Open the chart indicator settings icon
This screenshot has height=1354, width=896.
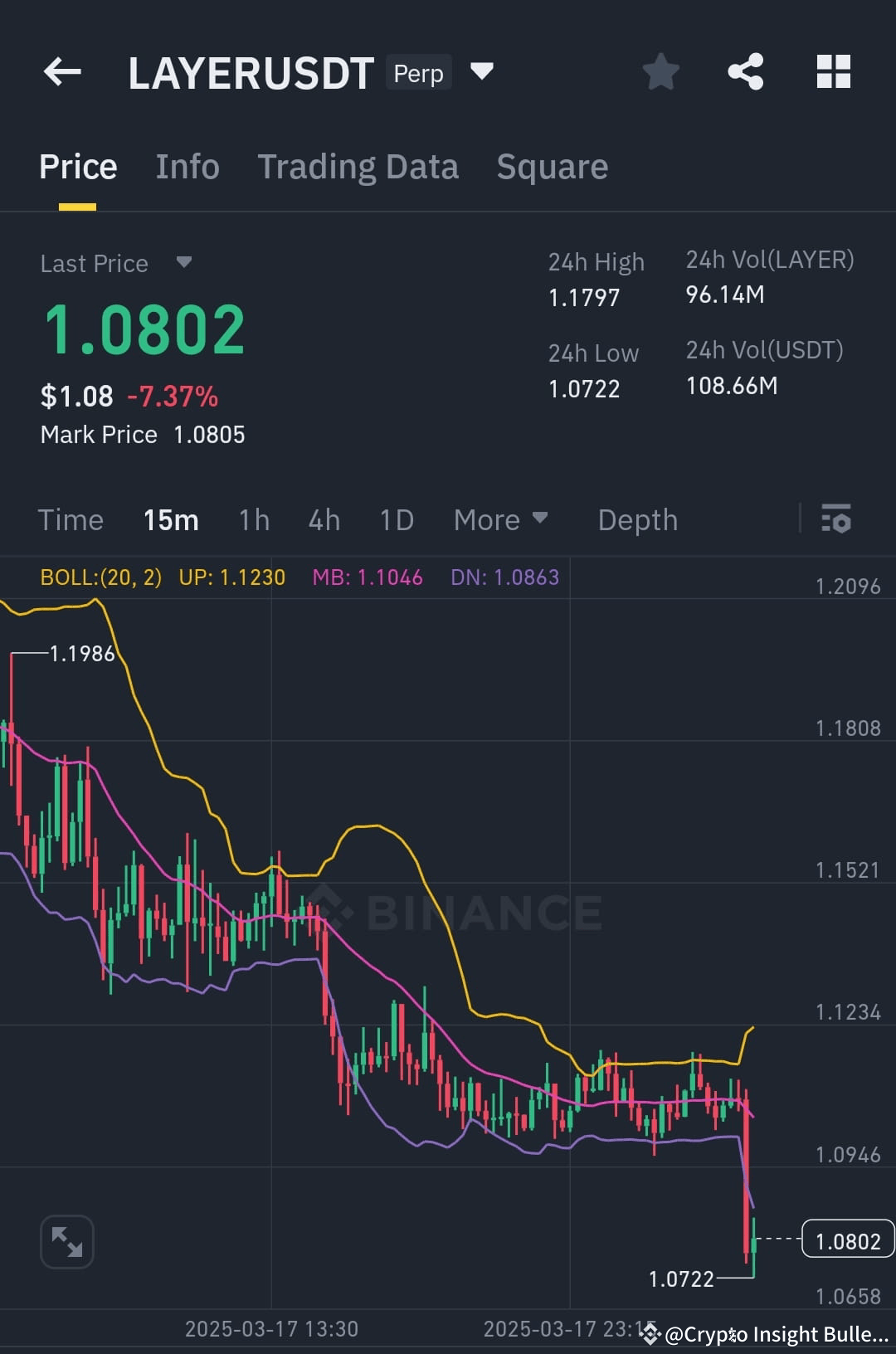tap(837, 520)
